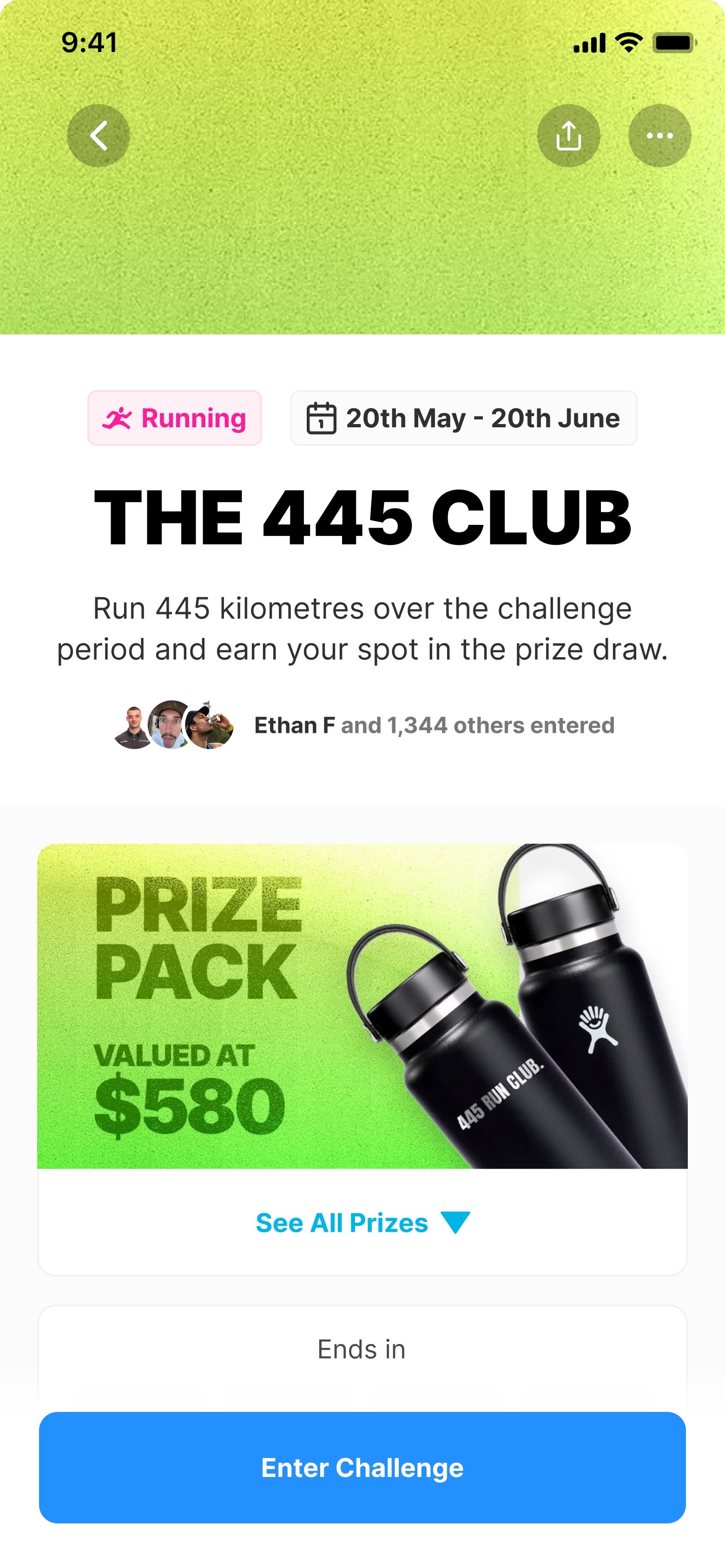Tap the Enter Challenge button
The image size is (725, 1568).
362,1468
